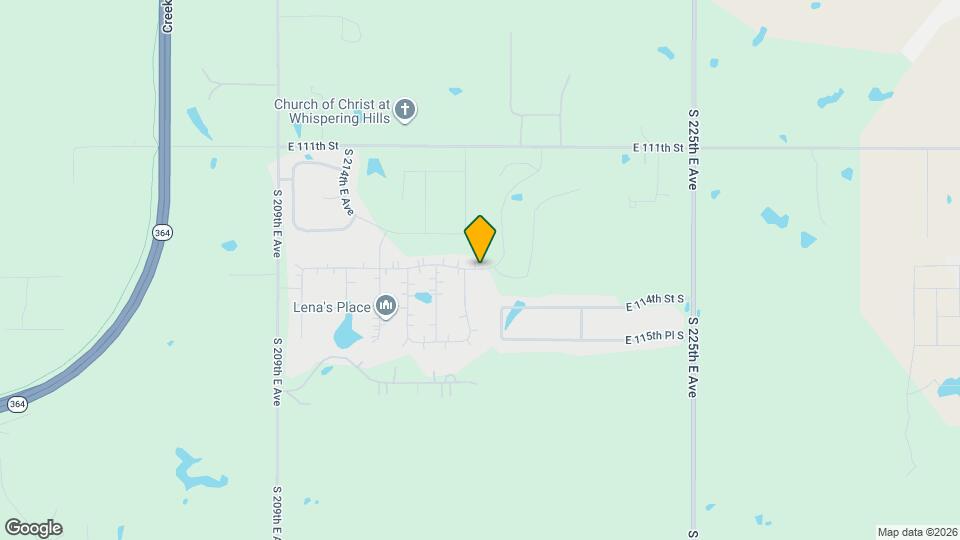Screen dimensions: 960x540
Task: Tap the orange location marker pin
Action: click(x=480, y=239)
